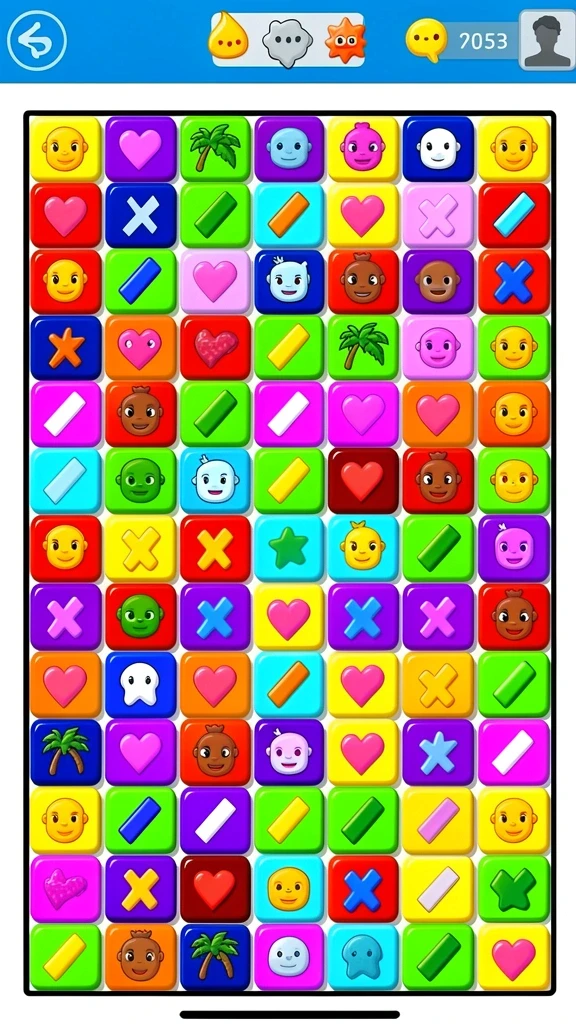Select the yellow droplet character booster
Viewport: 576px width, 1024px height.
[228, 37]
